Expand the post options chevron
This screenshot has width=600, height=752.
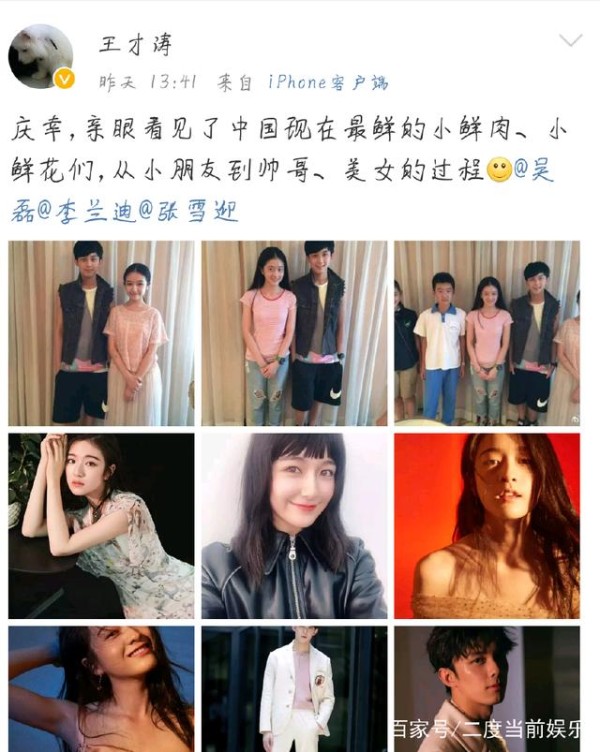[x=570, y=41]
